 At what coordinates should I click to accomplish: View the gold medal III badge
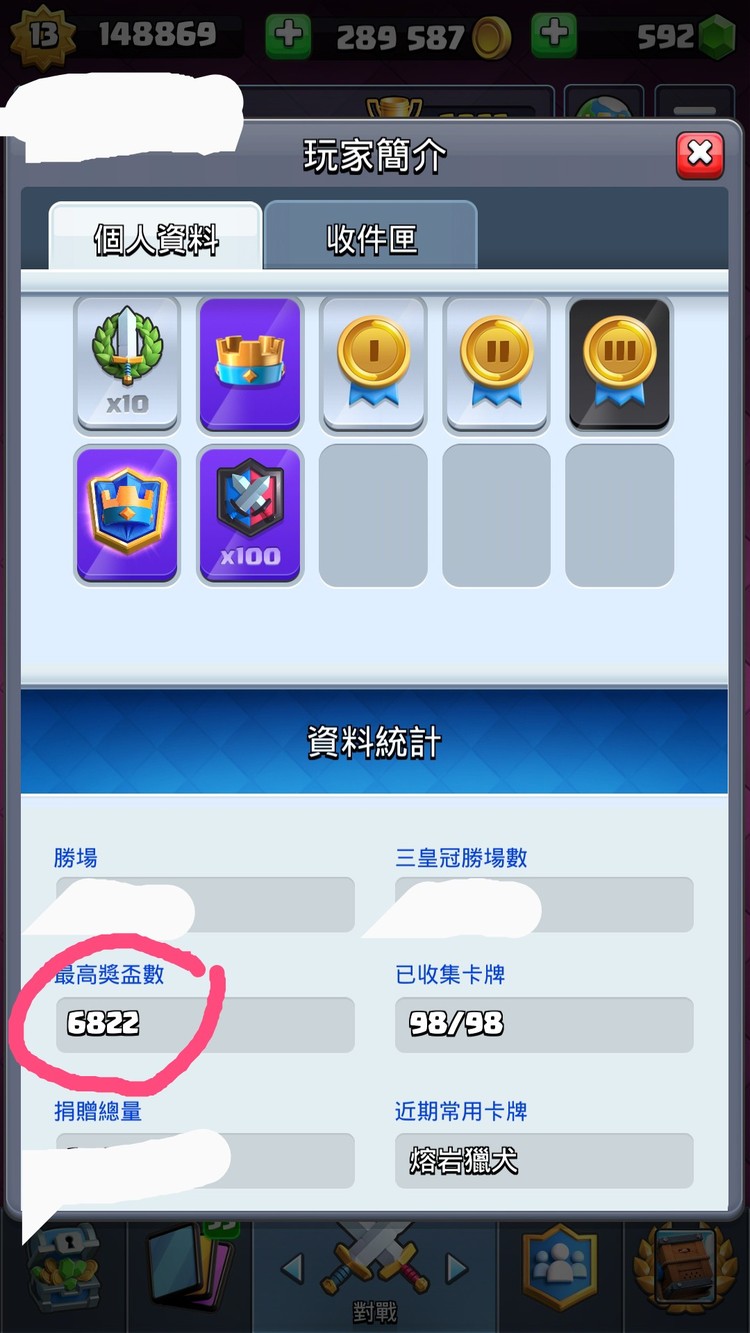[x=619, y=364]
